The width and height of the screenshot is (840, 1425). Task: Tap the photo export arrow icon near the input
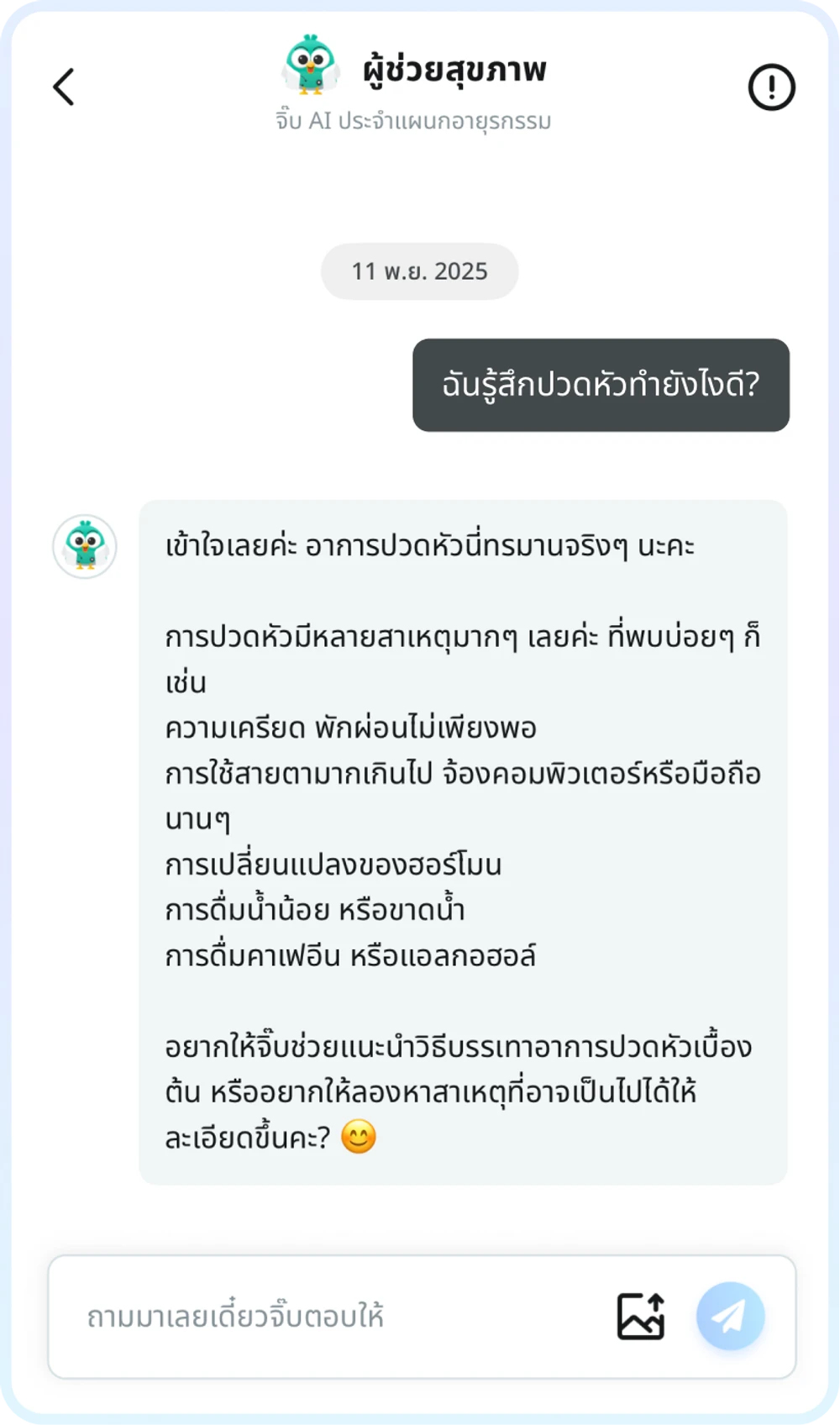pyautogui.click(x=640, y=1316)
